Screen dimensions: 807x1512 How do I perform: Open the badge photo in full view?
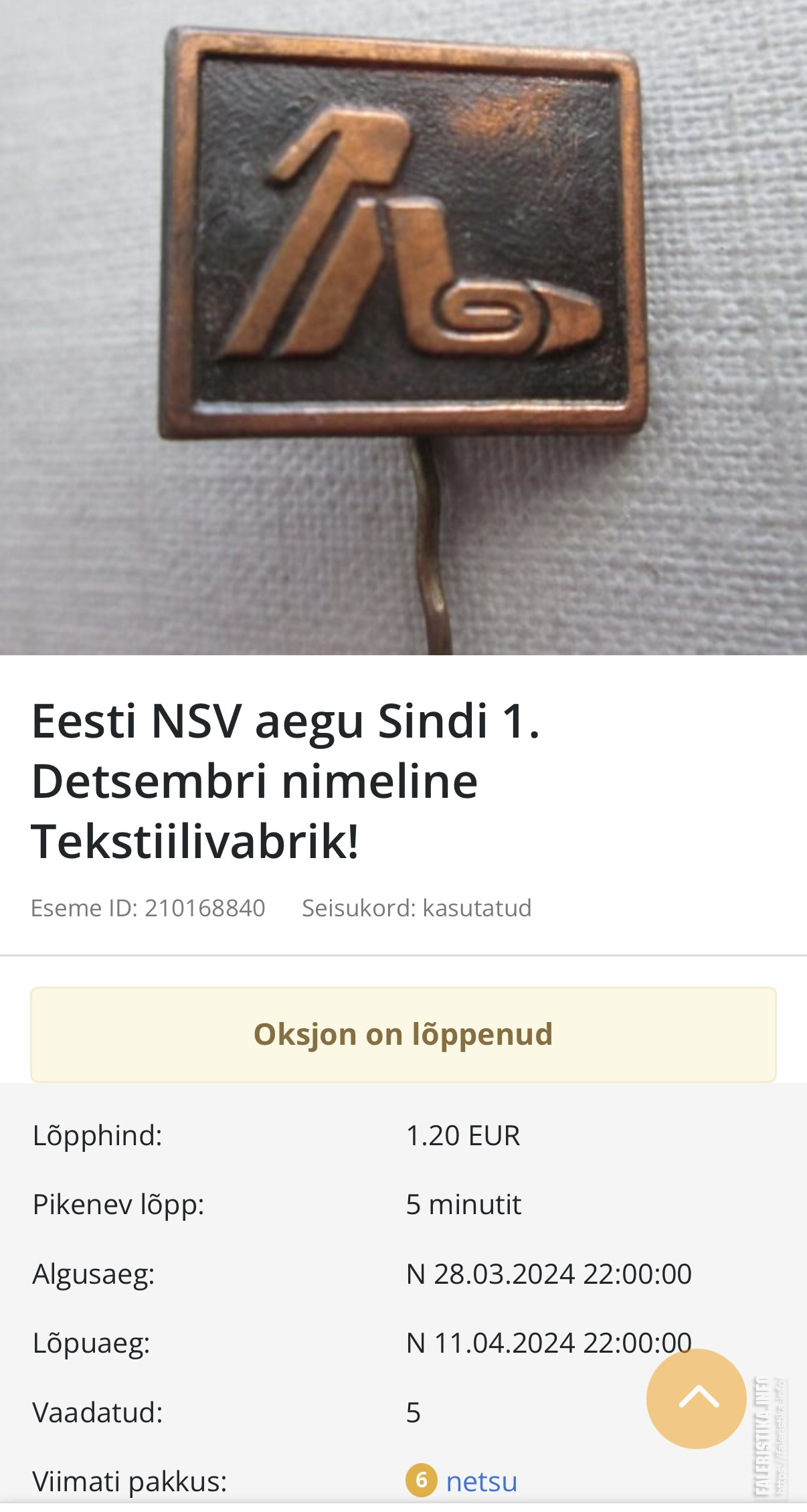pyautogui.click(x=403, y=327)
